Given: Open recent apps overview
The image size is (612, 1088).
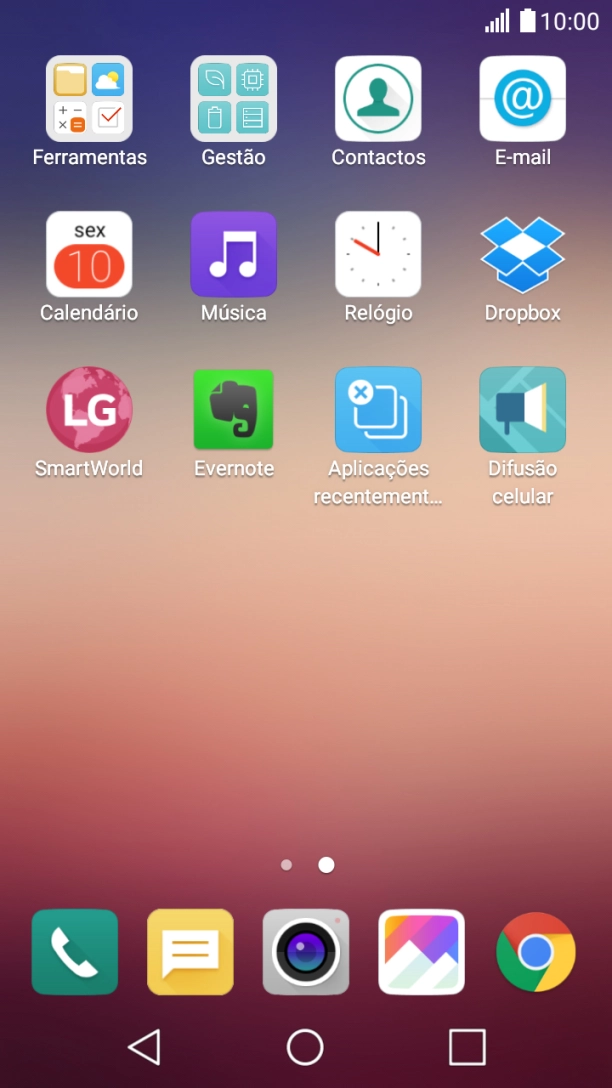Looking at the screenshot, I should click(467, 1047).
